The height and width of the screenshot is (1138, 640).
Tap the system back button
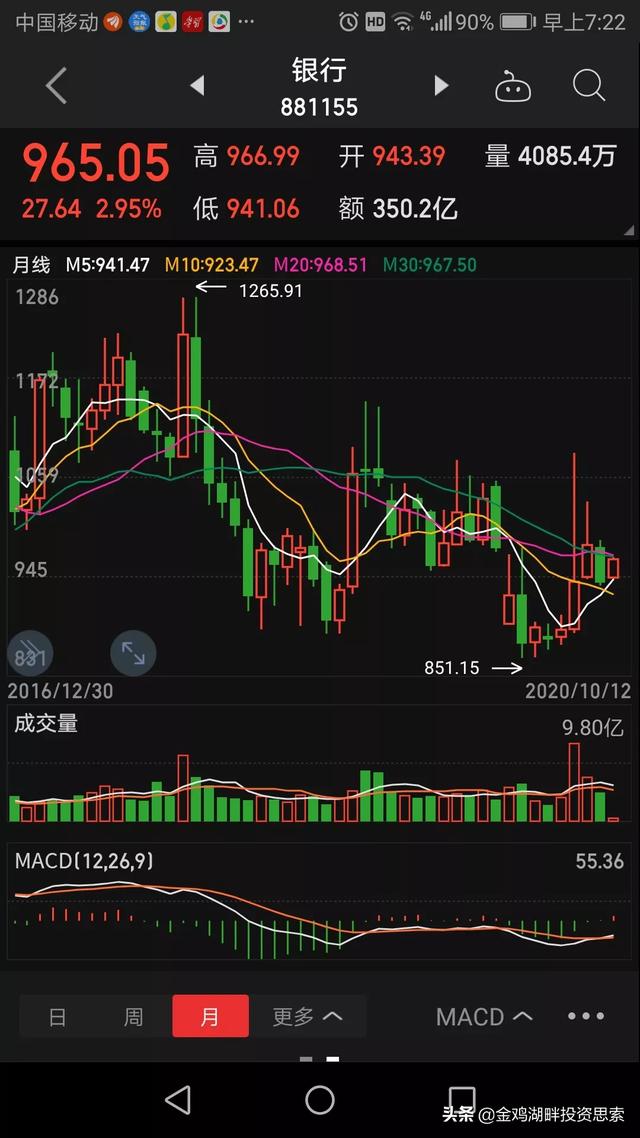tap(178, 1100)
